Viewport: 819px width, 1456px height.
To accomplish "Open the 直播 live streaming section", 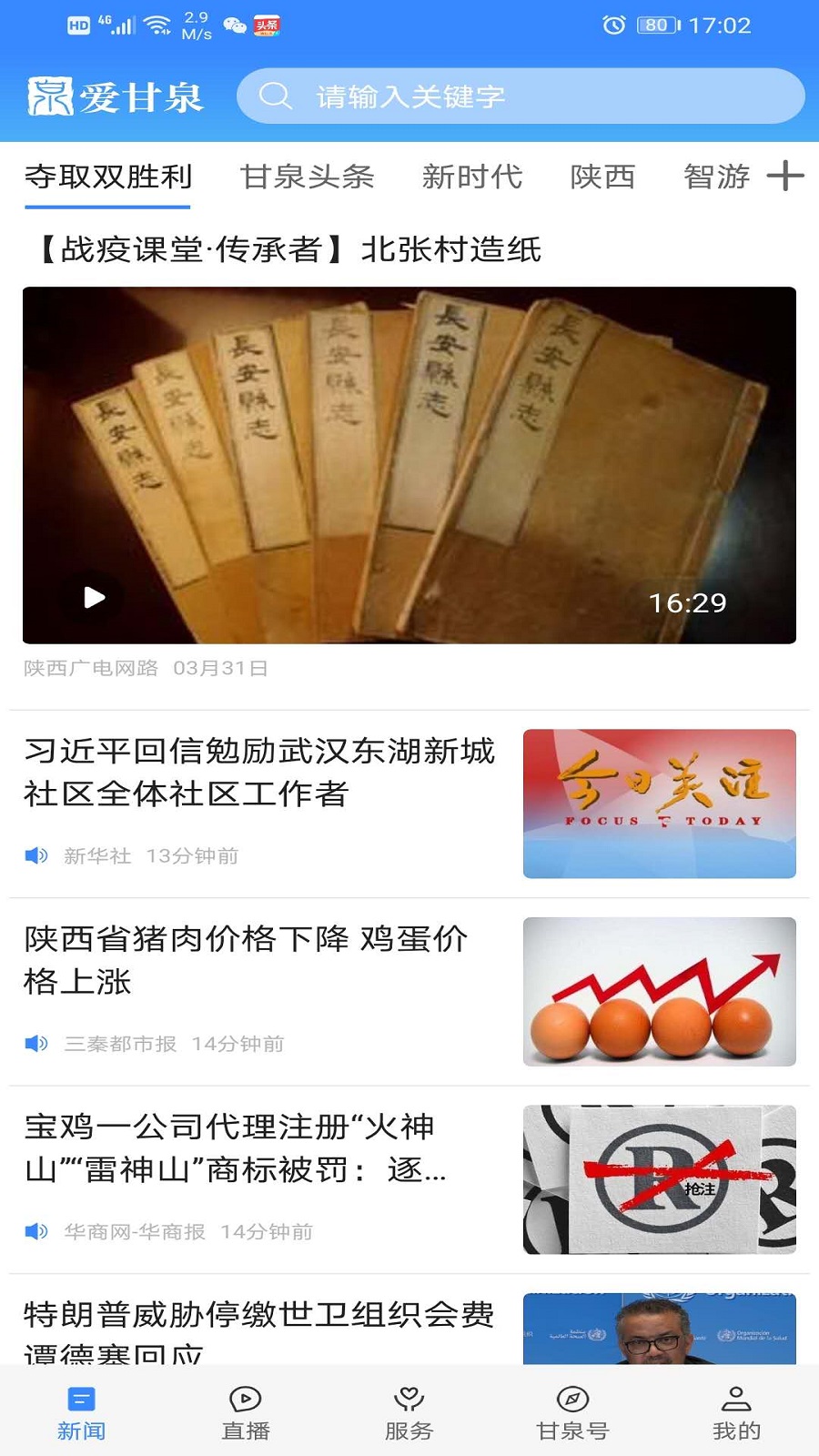I will click(x=244, y=1406).
